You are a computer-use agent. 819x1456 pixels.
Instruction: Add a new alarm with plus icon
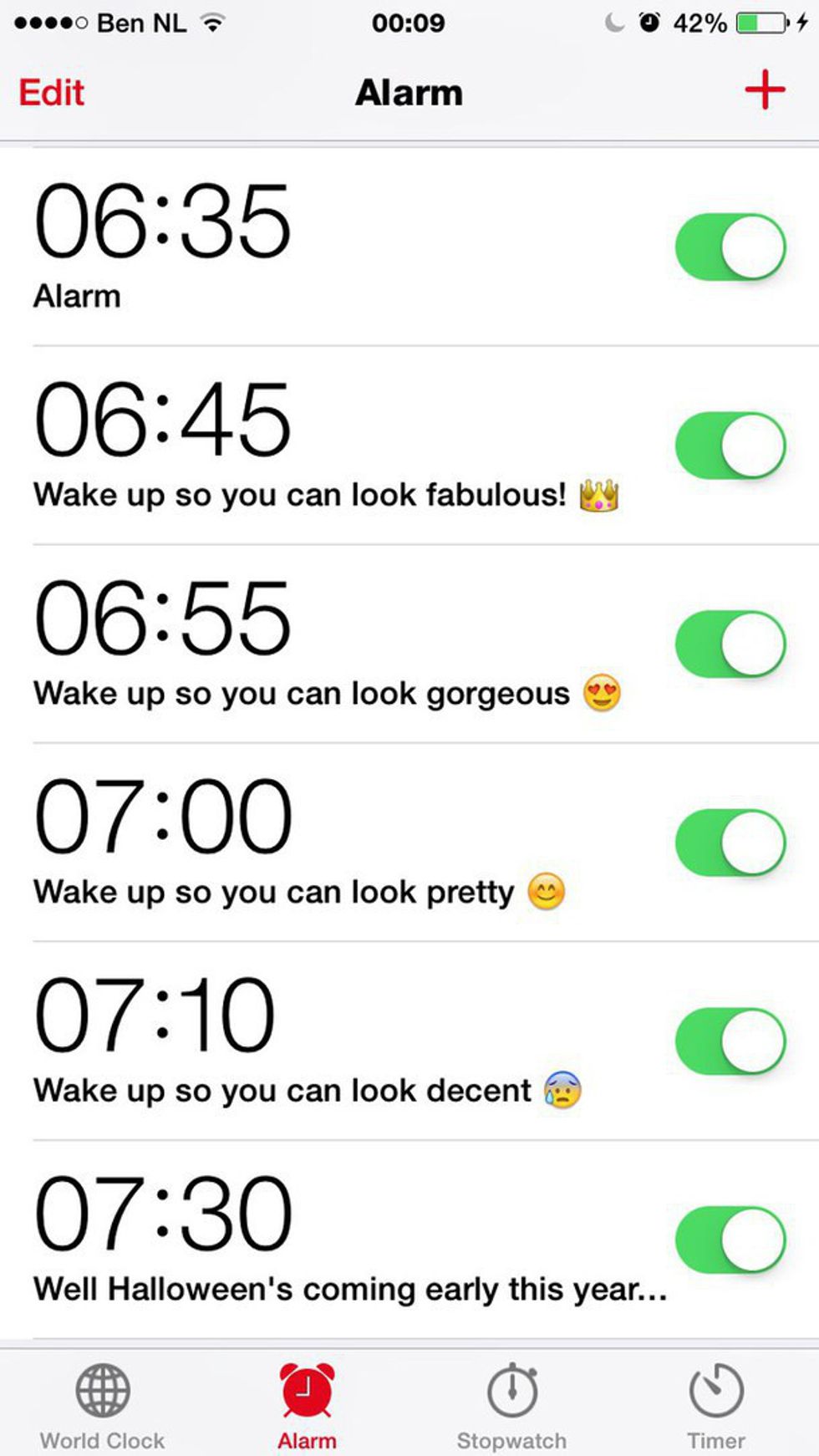pyautogui.click(x=765, y=90)
